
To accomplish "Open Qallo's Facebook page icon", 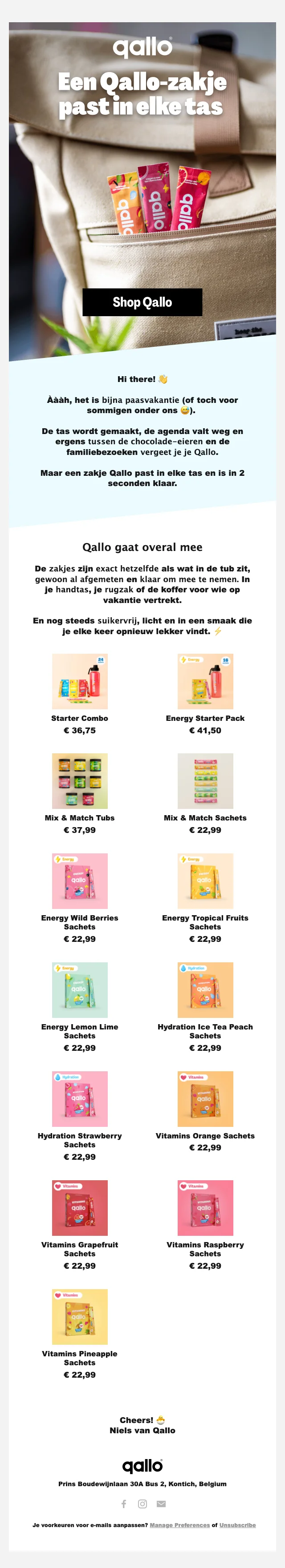I will click(124, 1504).
